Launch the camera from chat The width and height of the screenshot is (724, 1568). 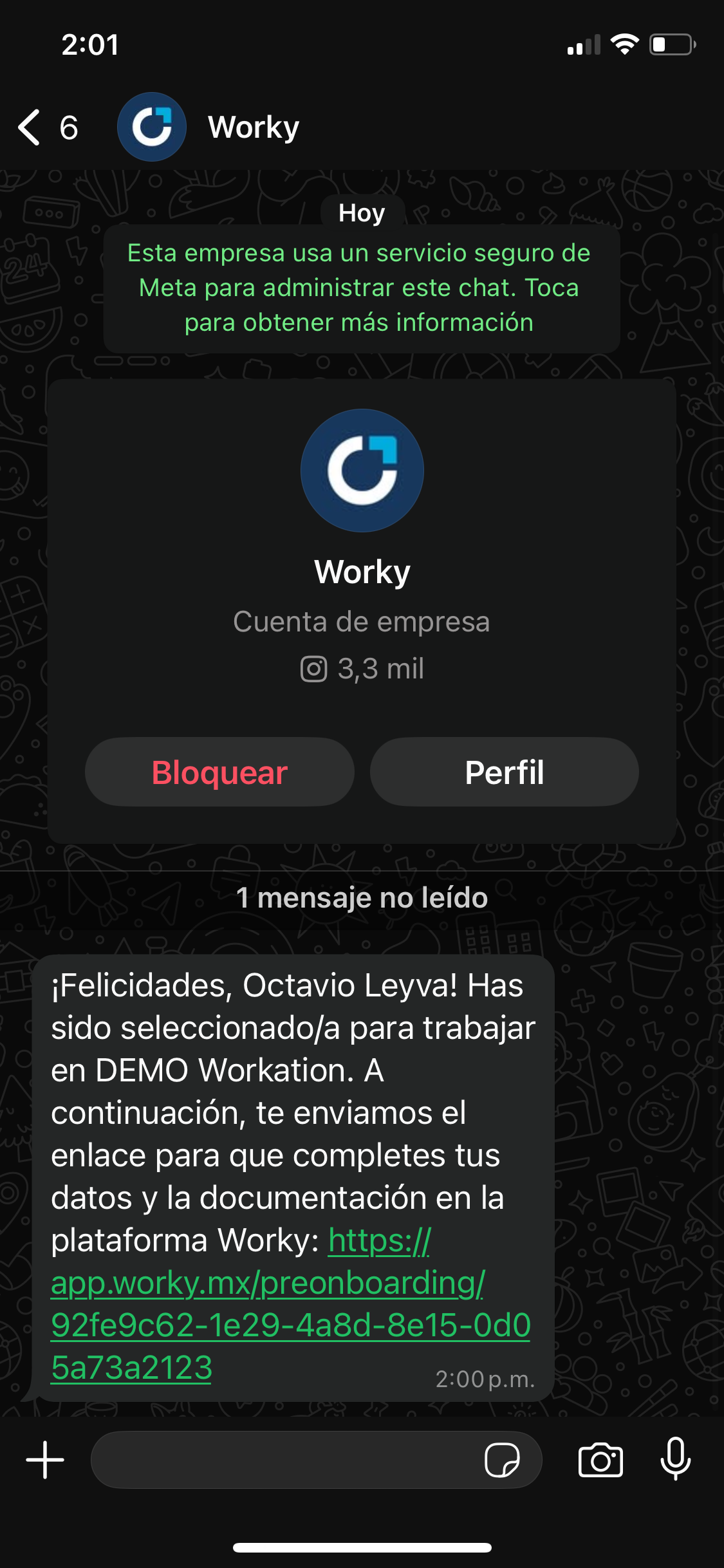pyautogui.click(x=600, y=1460)
